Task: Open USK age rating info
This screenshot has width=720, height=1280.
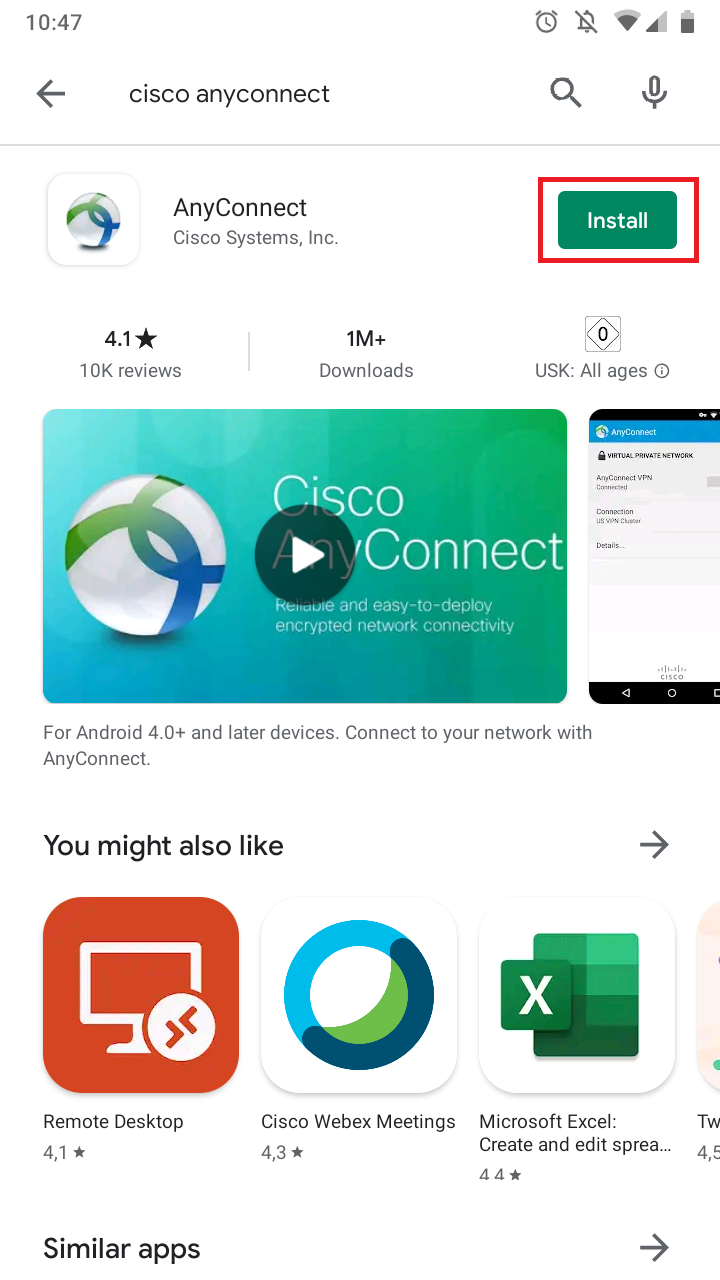Action: click(661, 371)
